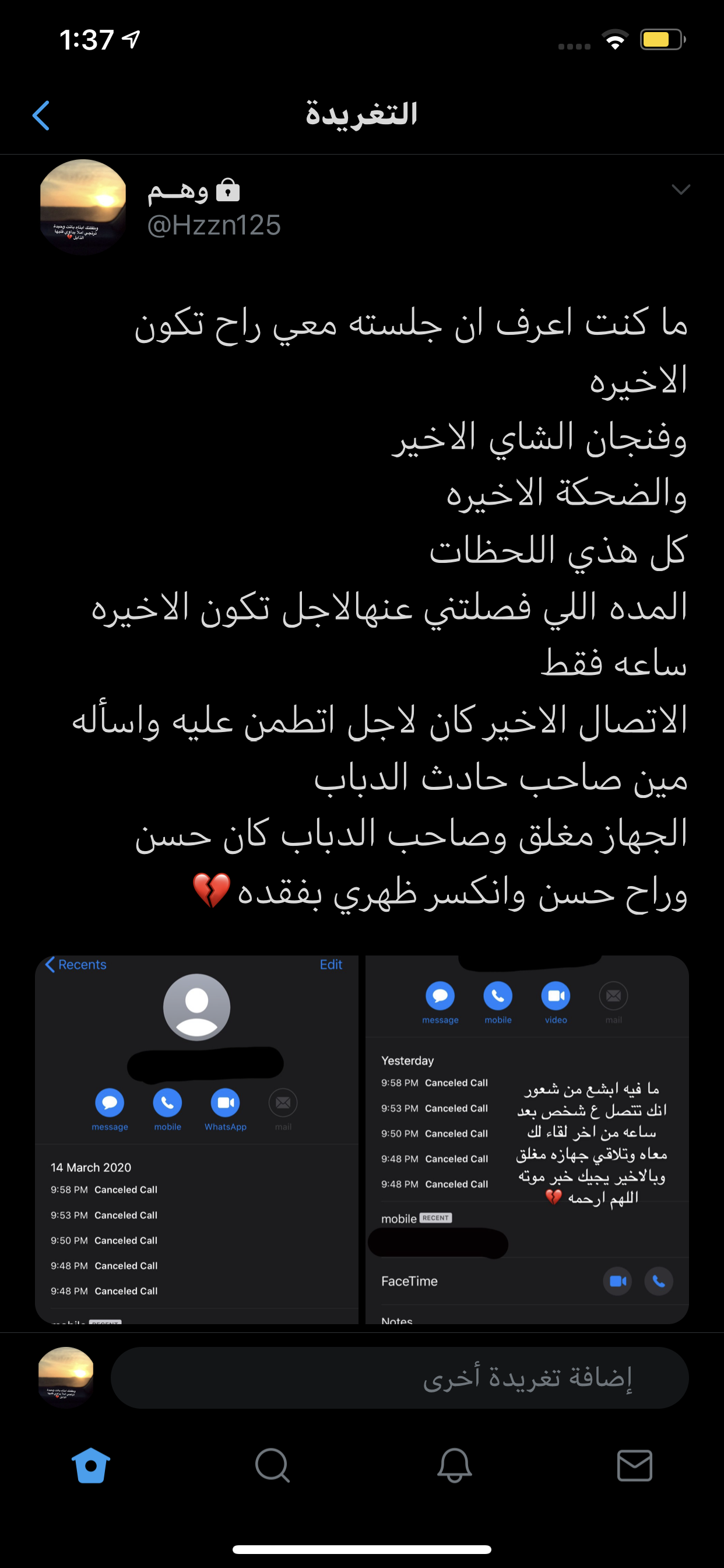Screen dimensions: 724x1568
Task: Open the Notifications bell tab
Action: 454,1465
